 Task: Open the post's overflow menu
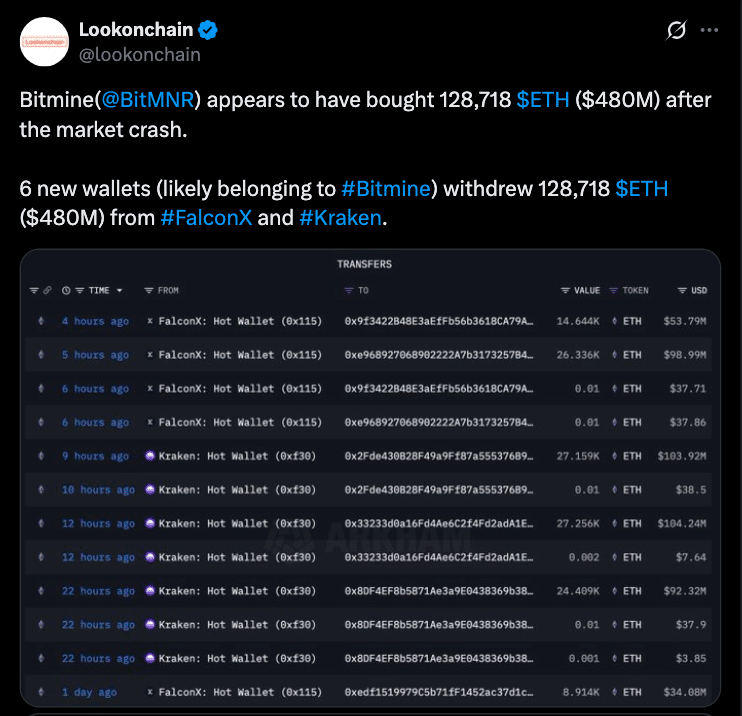pos(709,30)
